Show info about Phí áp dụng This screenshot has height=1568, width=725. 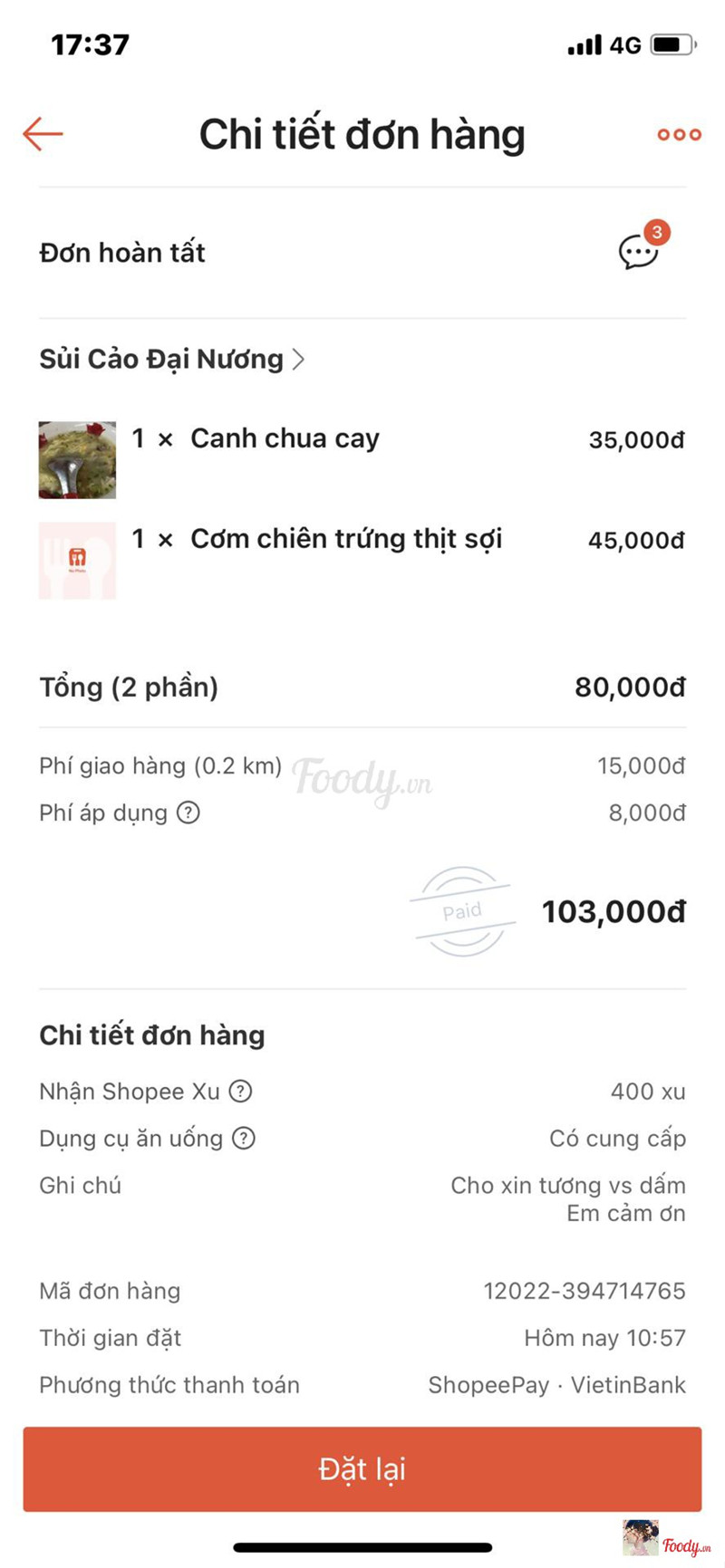coord(188,813)
